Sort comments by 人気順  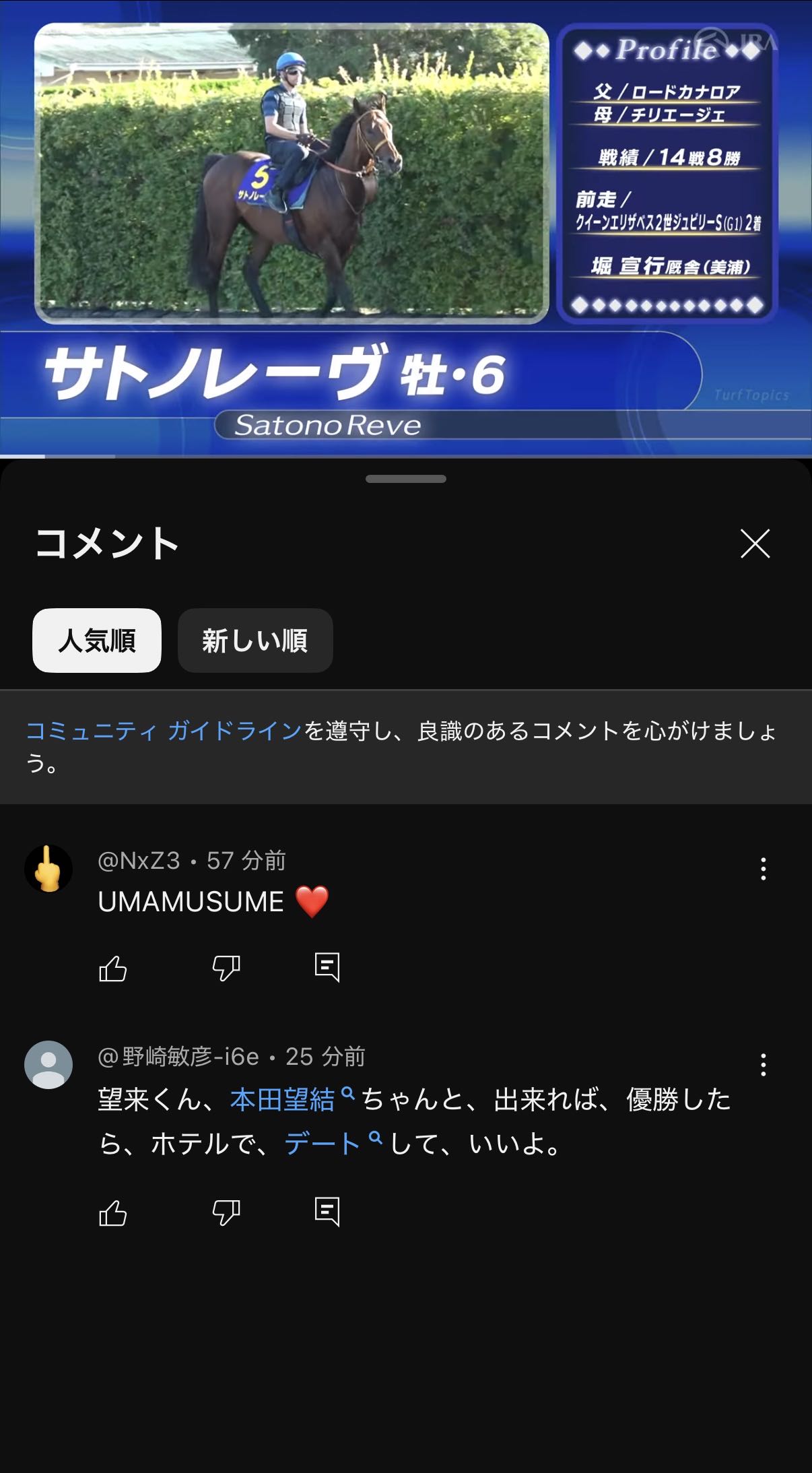click(x=97, y=641)
